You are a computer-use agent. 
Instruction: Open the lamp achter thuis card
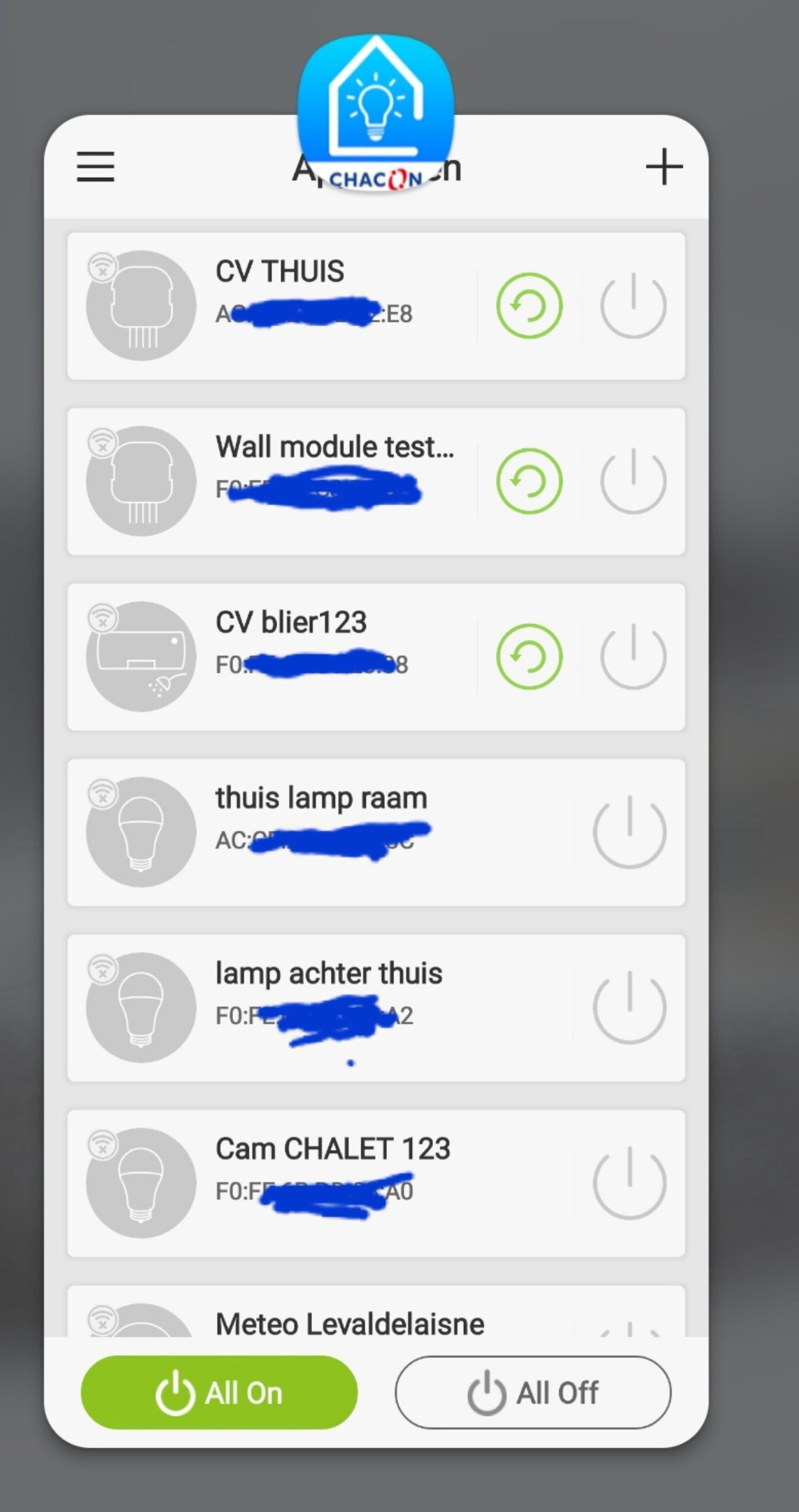(x=328, y=974)
